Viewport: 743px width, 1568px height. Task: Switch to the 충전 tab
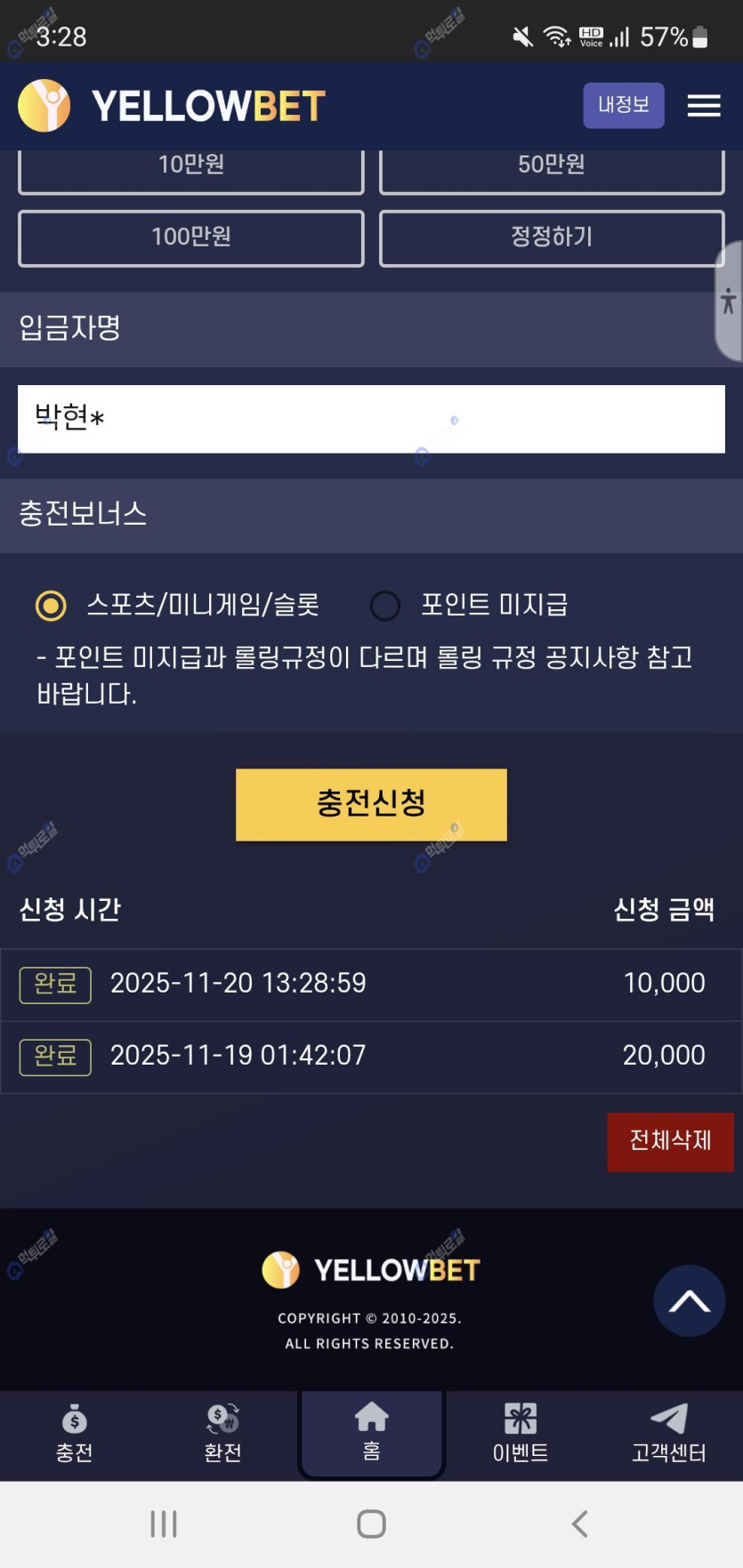pos(74,1432)
